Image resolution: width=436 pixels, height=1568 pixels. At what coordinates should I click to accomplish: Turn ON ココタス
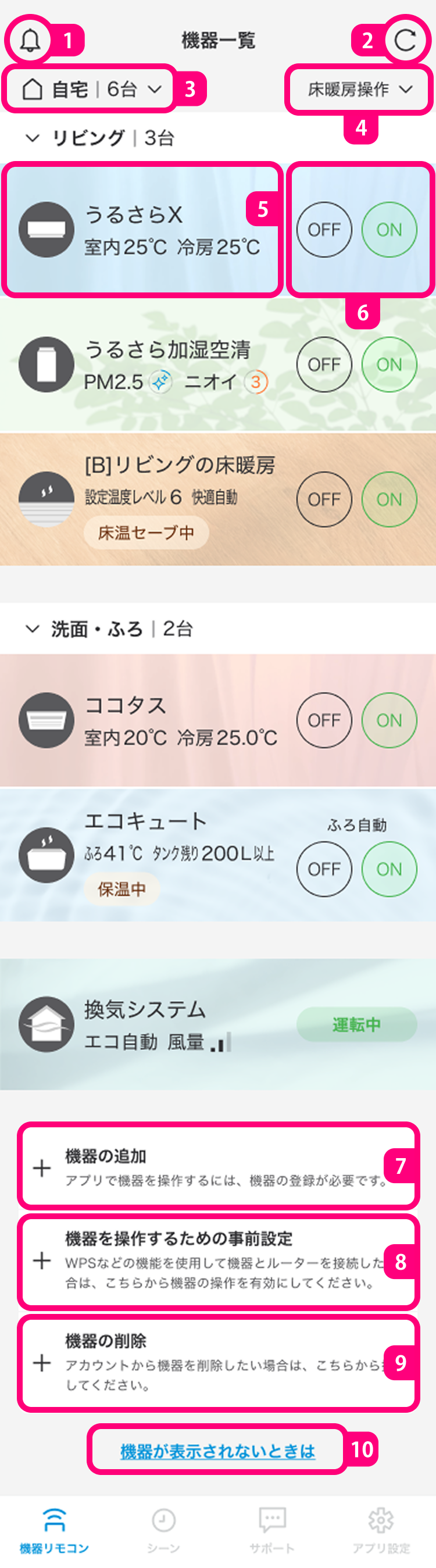389,720
